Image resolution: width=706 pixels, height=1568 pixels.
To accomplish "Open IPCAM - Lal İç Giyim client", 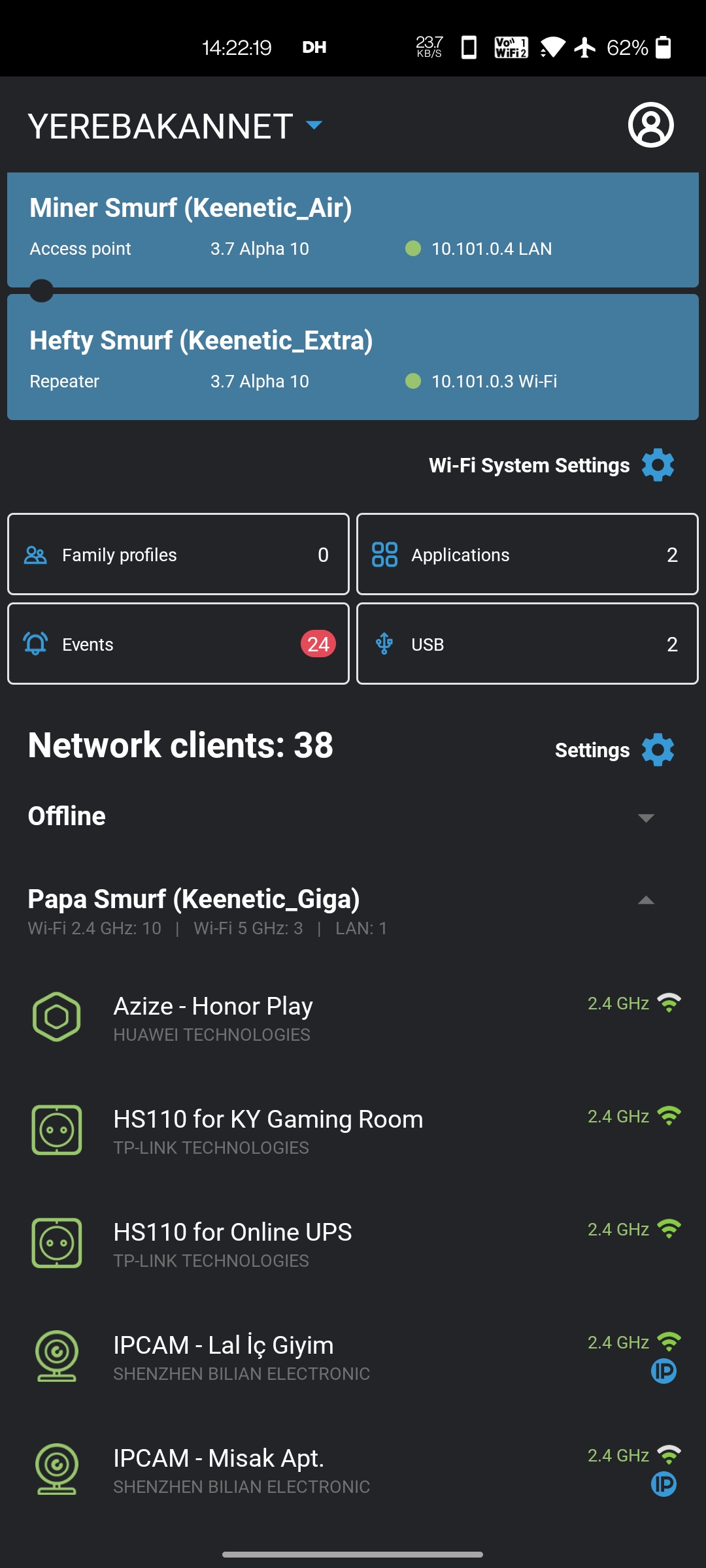I will 353,1356.
